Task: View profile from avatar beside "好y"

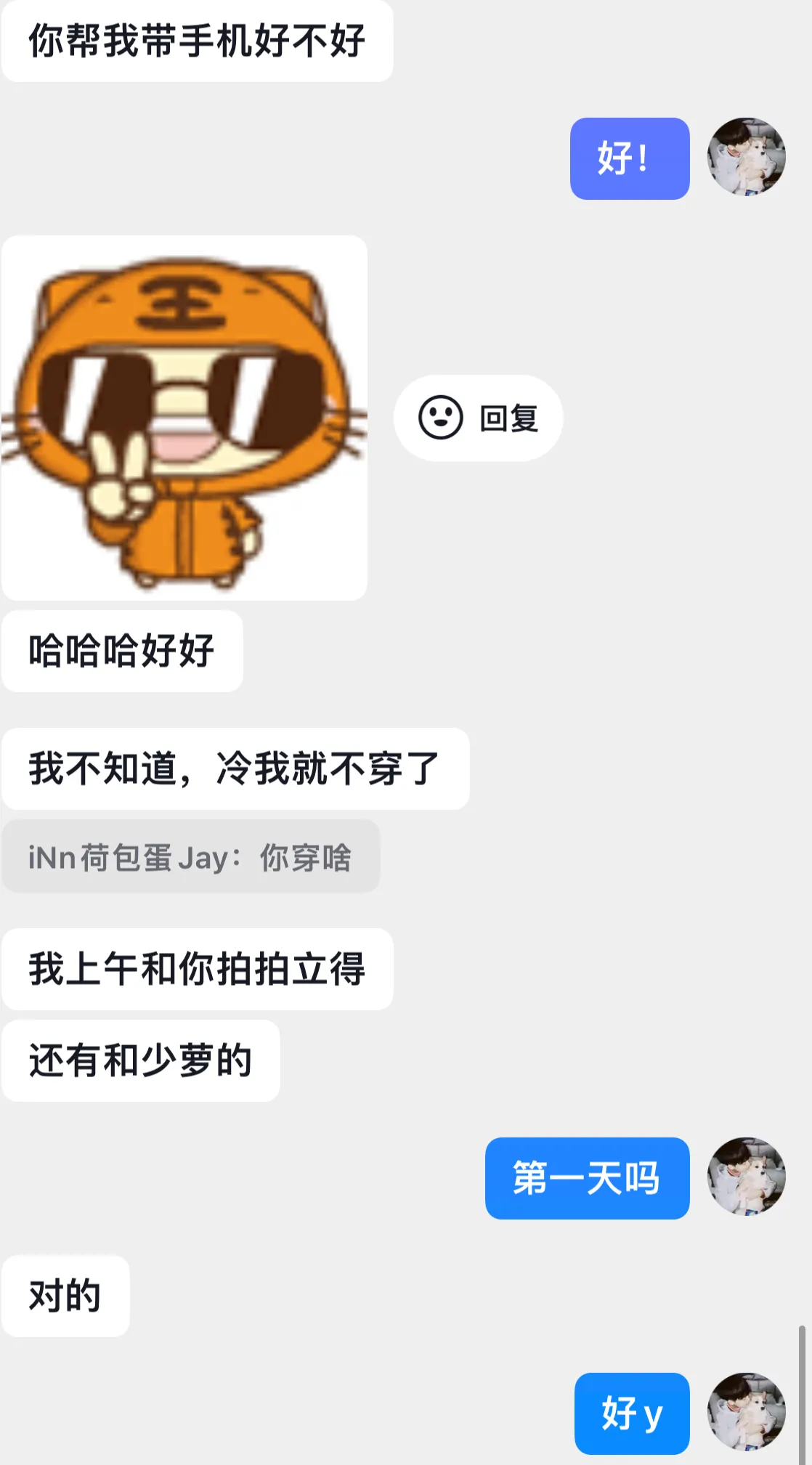Action: pyautogui.click(x=746, y=1412)
